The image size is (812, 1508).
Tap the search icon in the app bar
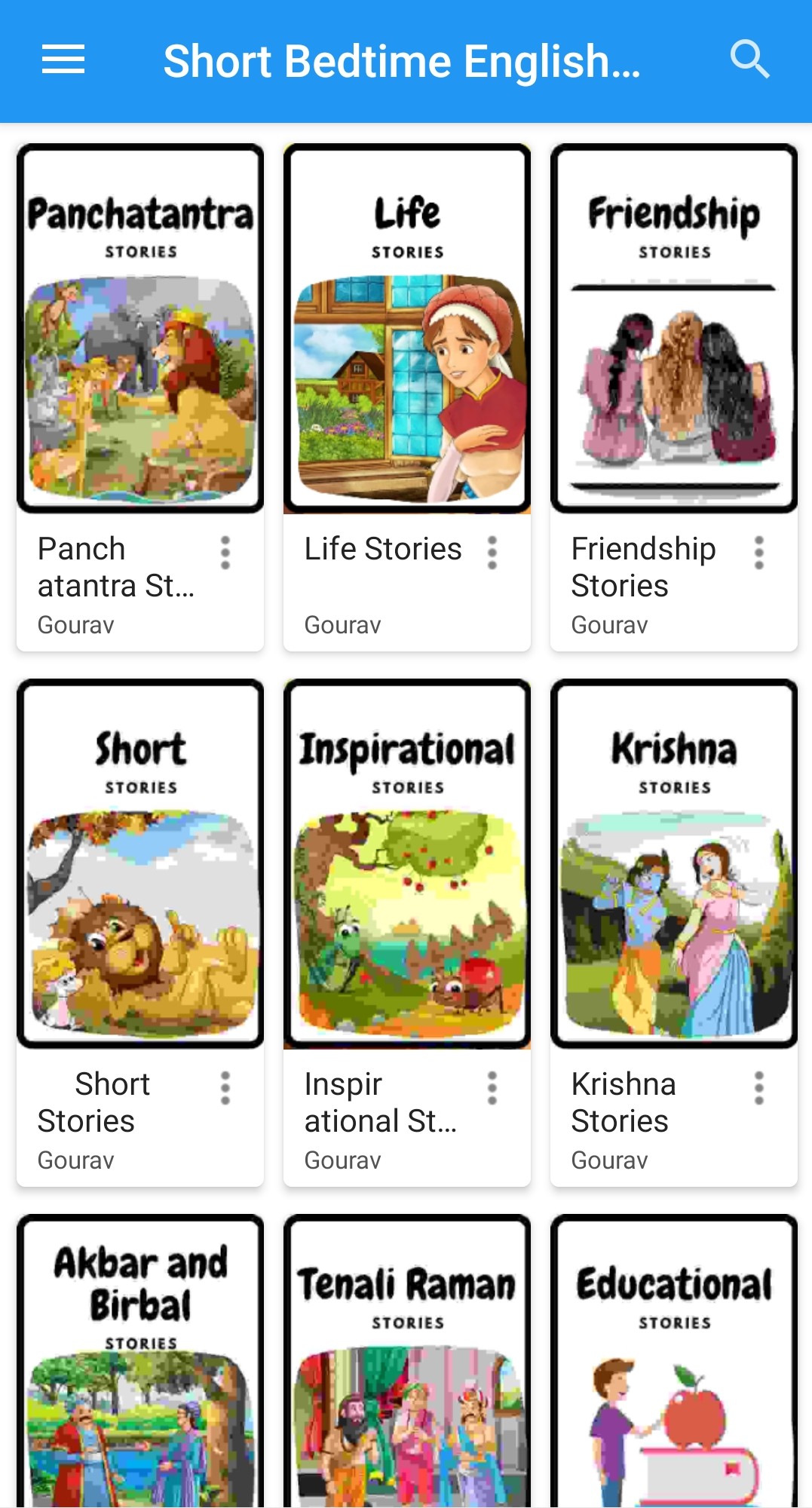[749, 60]
